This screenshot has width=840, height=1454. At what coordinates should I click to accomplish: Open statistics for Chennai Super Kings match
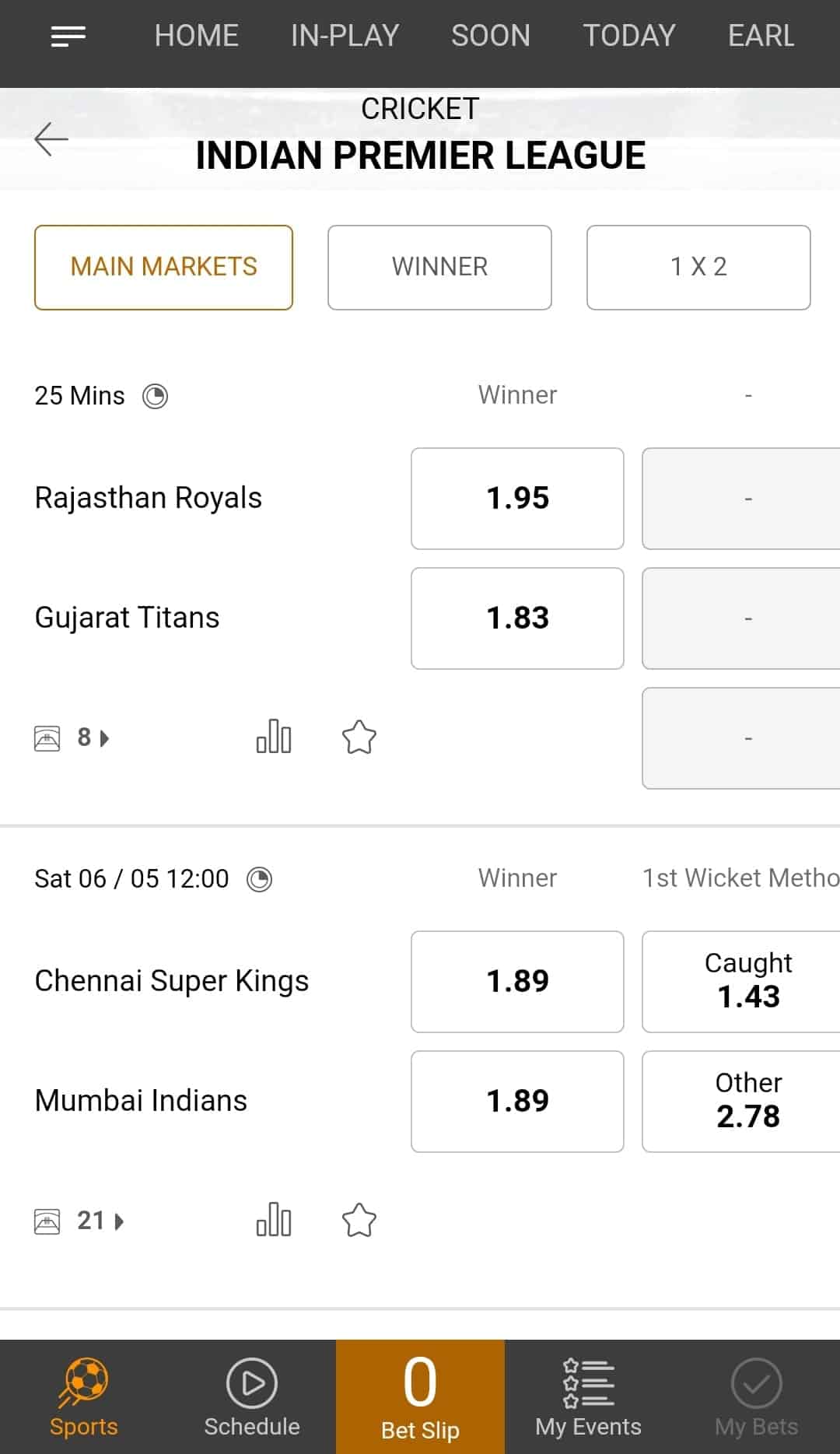(x=274, y=1221)
